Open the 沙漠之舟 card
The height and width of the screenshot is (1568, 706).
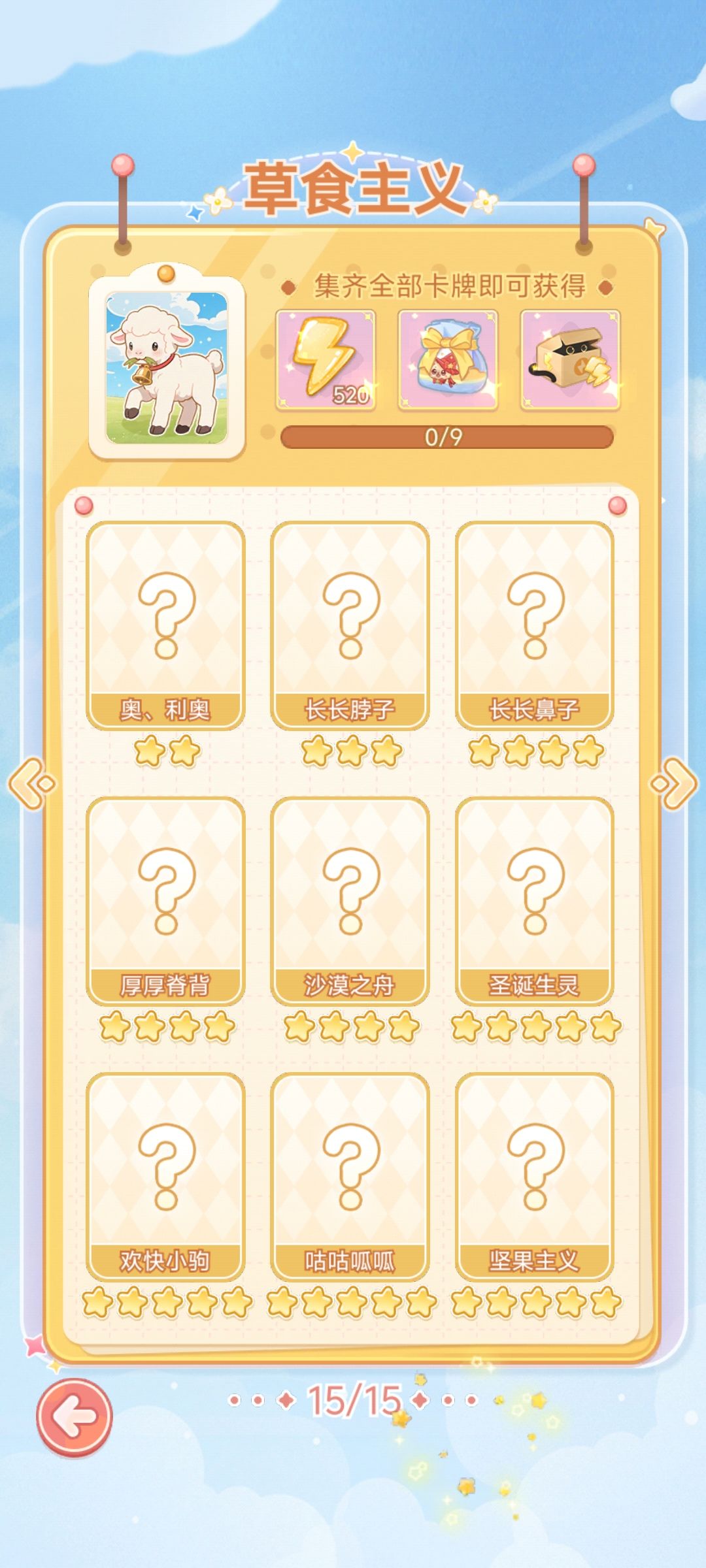(350, 900)
